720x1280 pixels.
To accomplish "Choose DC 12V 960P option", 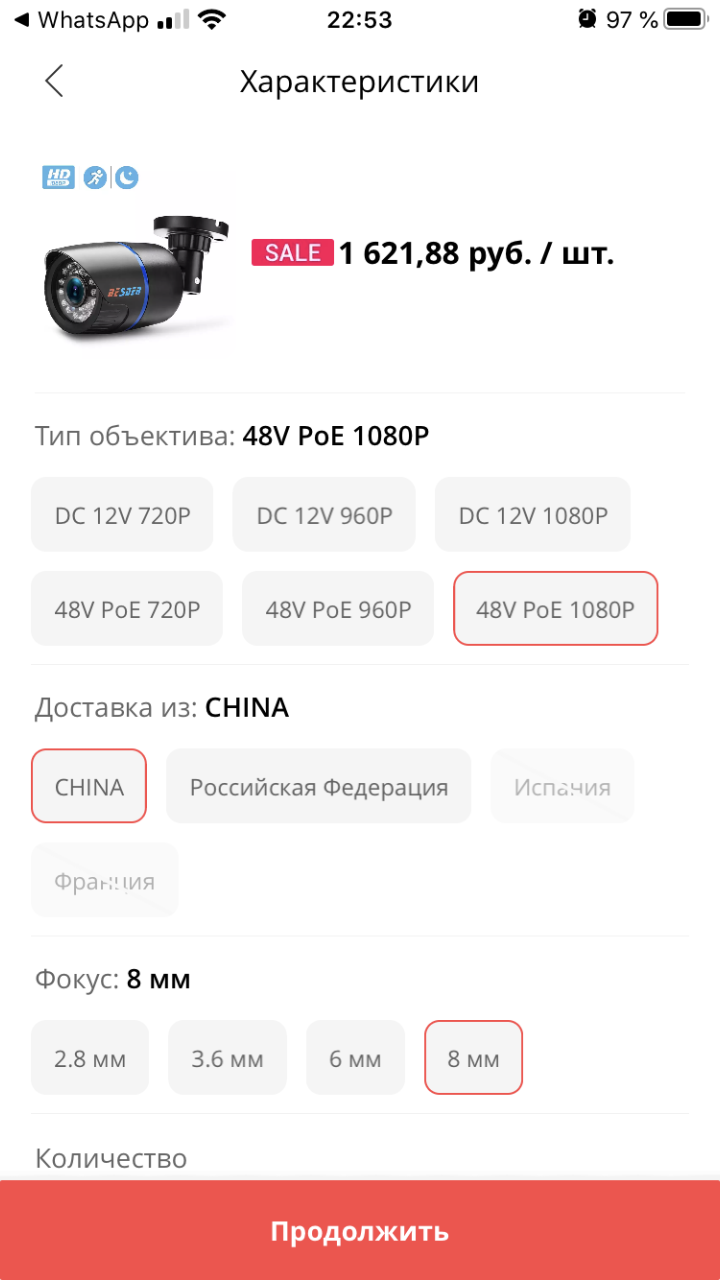I will click(x=324, y=515).
